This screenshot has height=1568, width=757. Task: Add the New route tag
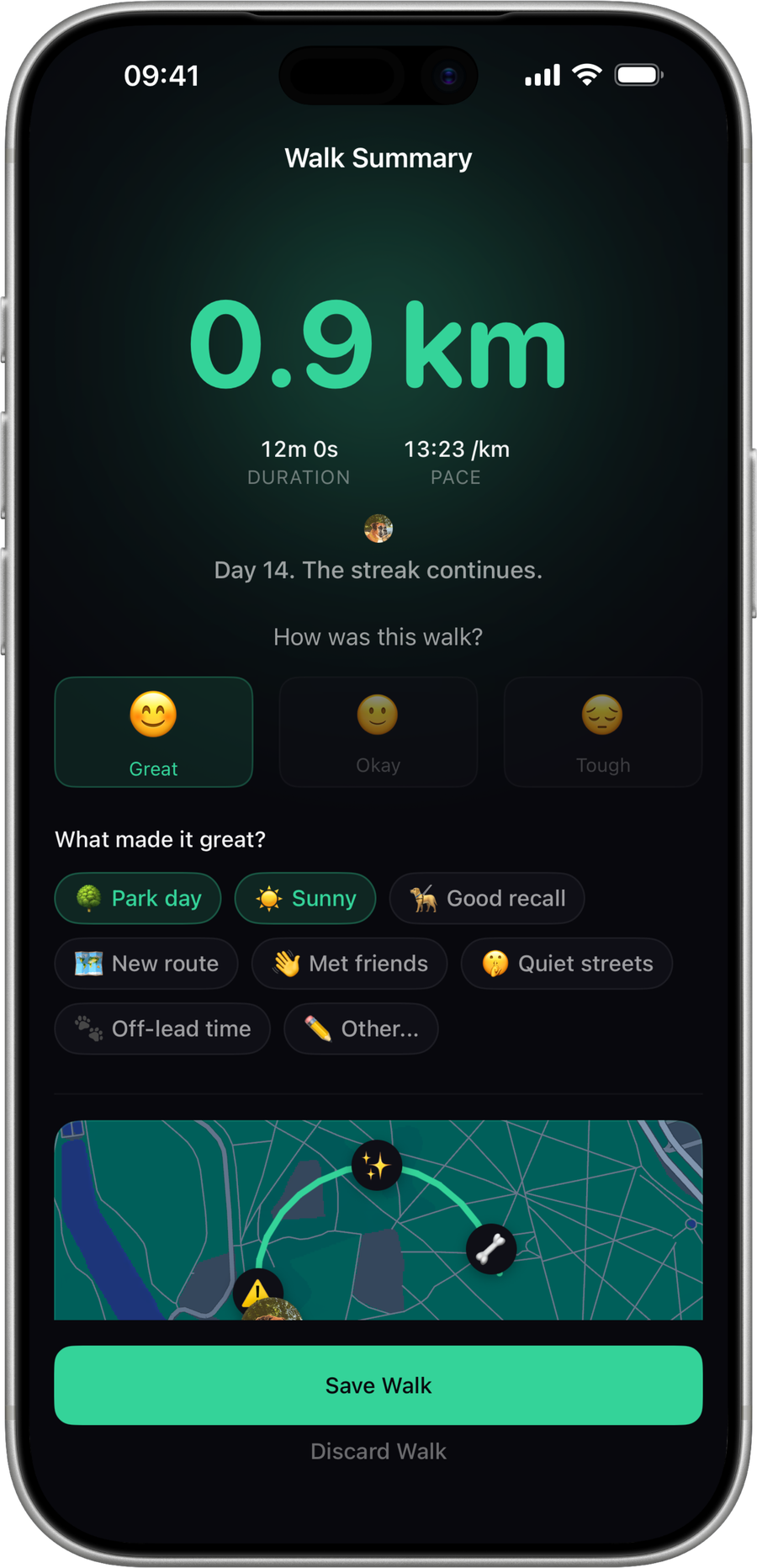(146, 963)
